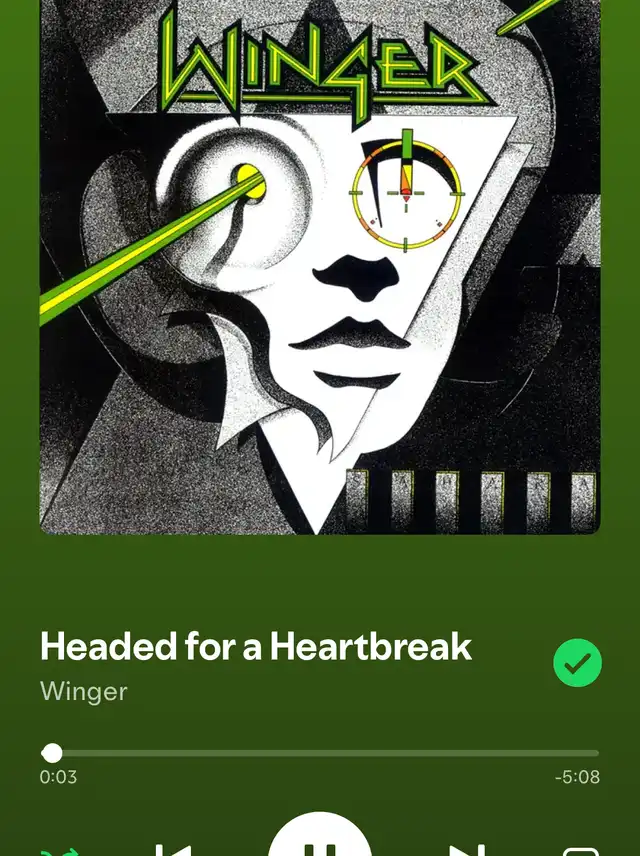Viewport: 640px width, 856px height.
Task: Tap the playback progress bar
Action: tap(320, 753)
